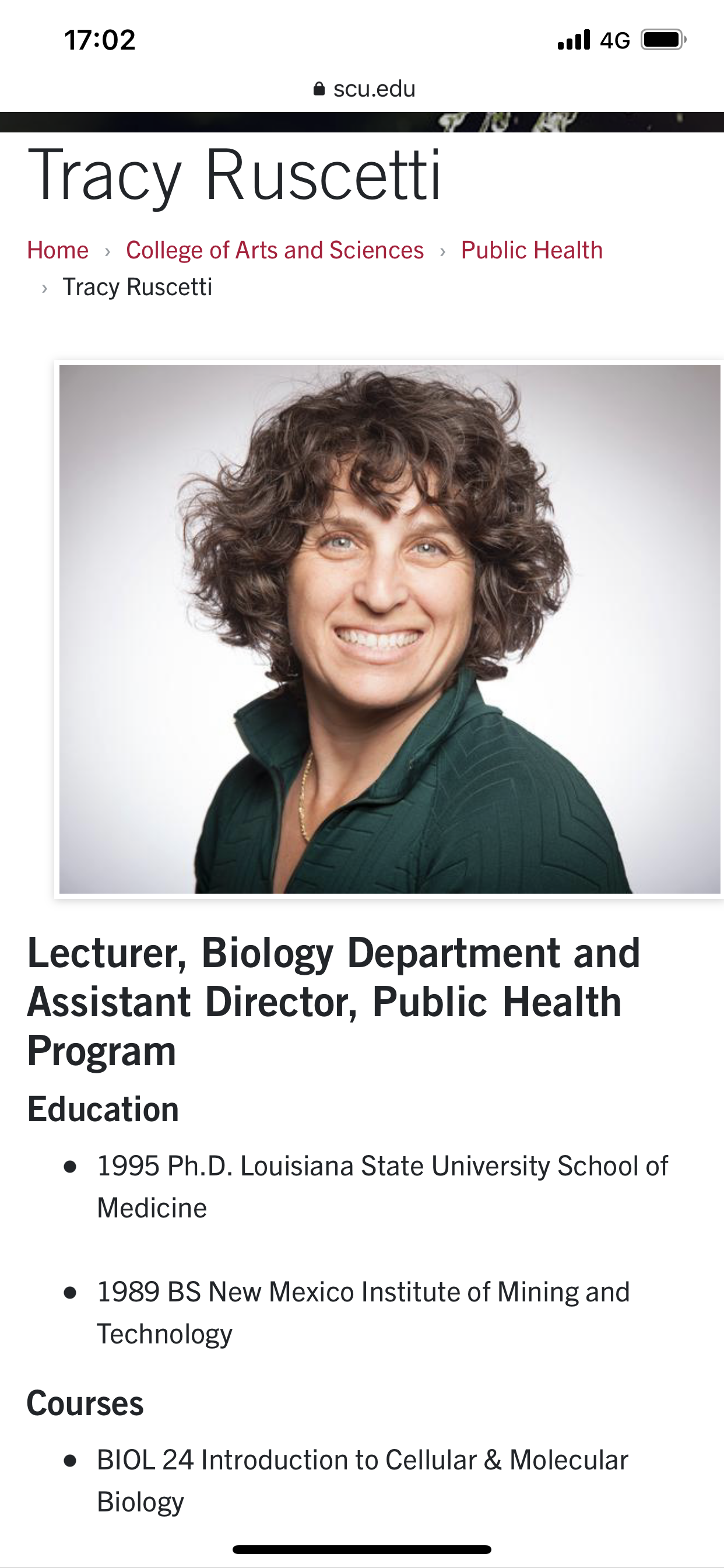Go to College of Arts and Sciences
This screenshot has width=724, height=1568.
pos(275,250)
